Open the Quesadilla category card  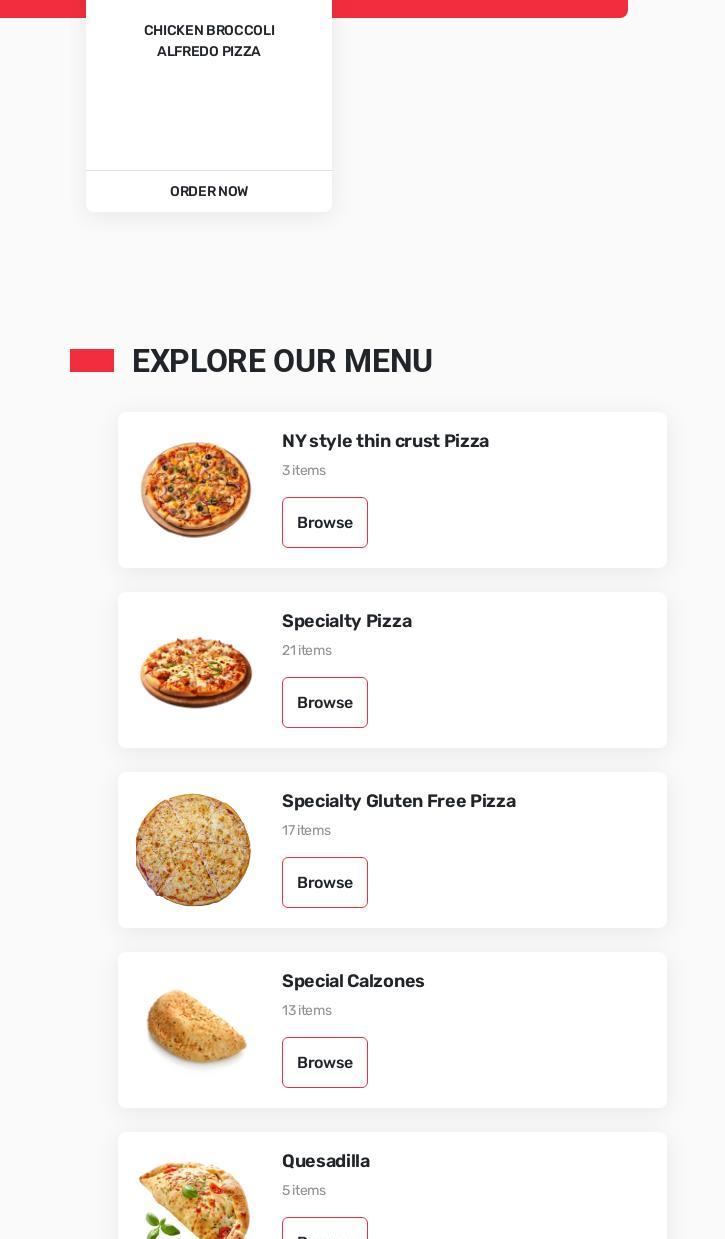tap(392, 1186)
